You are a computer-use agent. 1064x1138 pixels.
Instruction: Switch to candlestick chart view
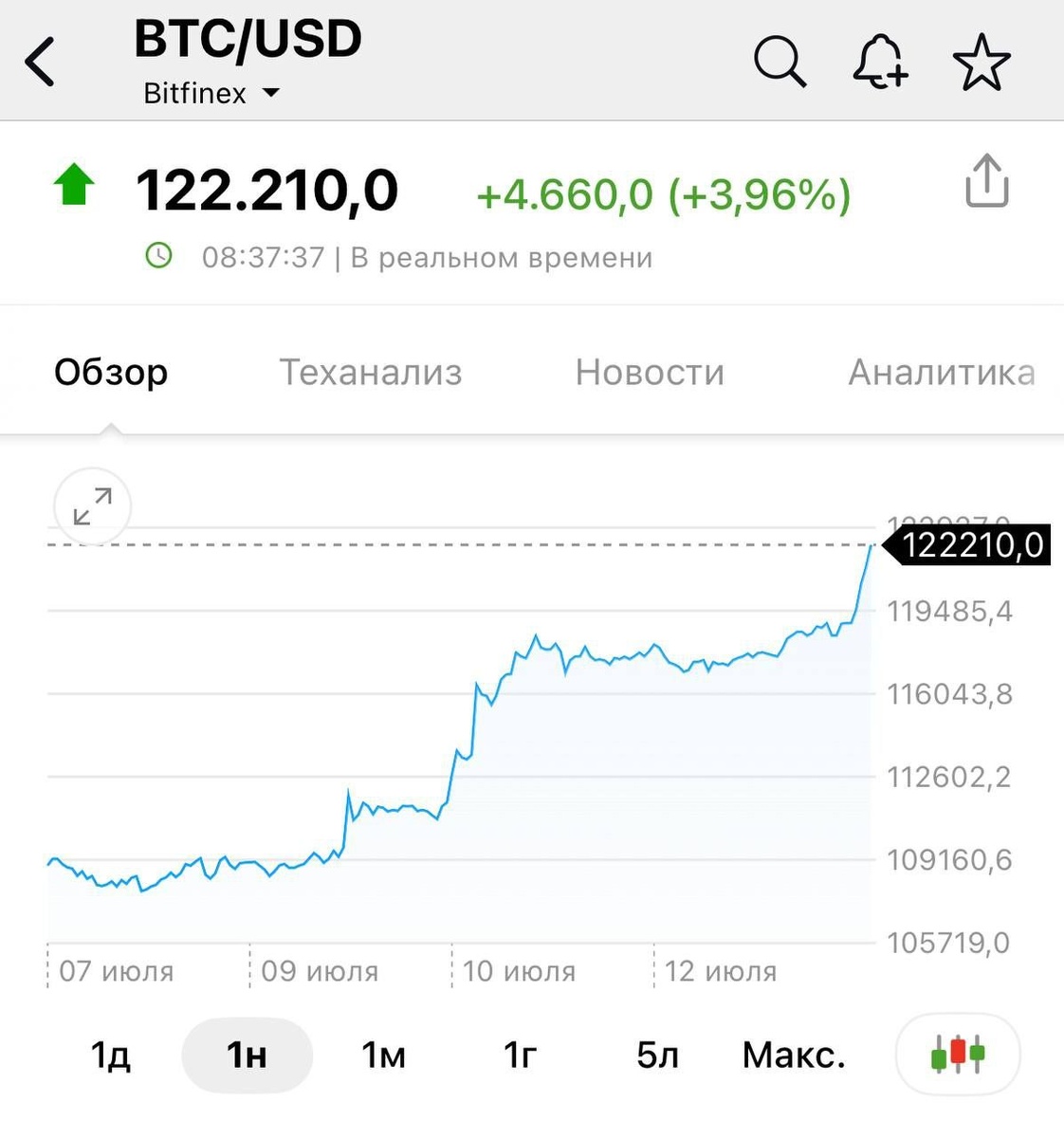pyautogui.click(x=958, y=1054)
